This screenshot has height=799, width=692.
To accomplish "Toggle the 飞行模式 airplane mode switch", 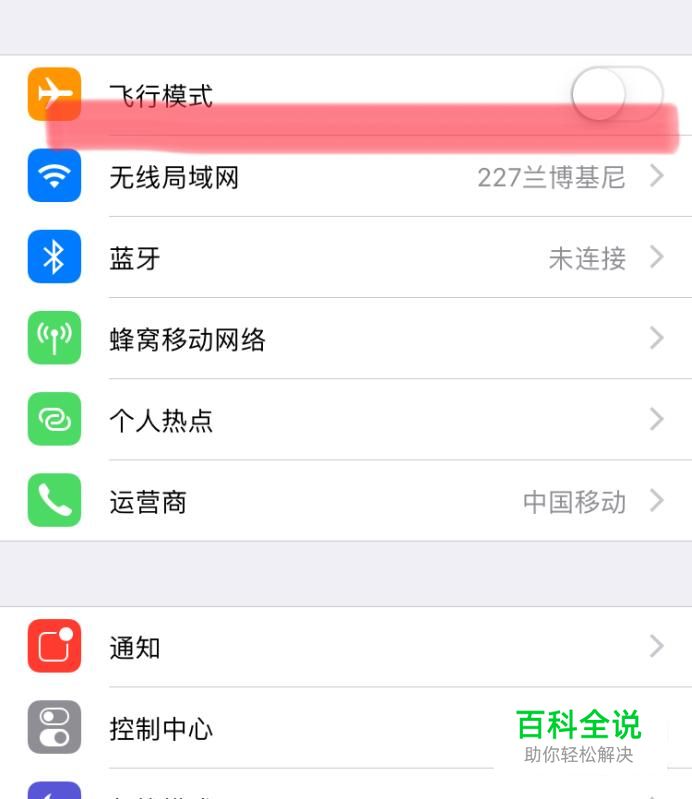I will click(617, 95).
